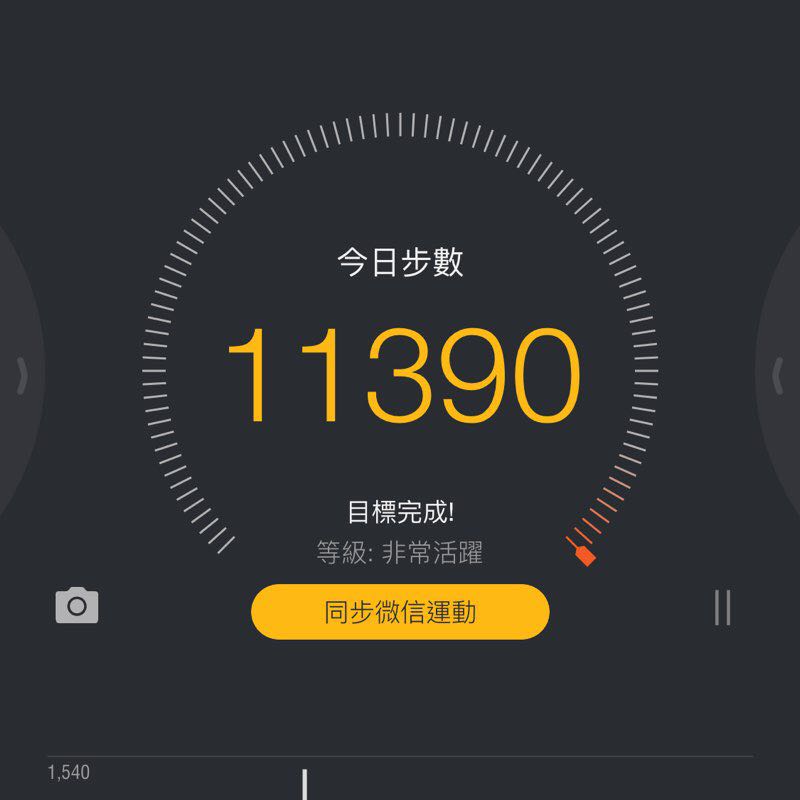Tap the 同步微信運動 sync button
This screenshot has width=800, height=800.
point(400,612)
